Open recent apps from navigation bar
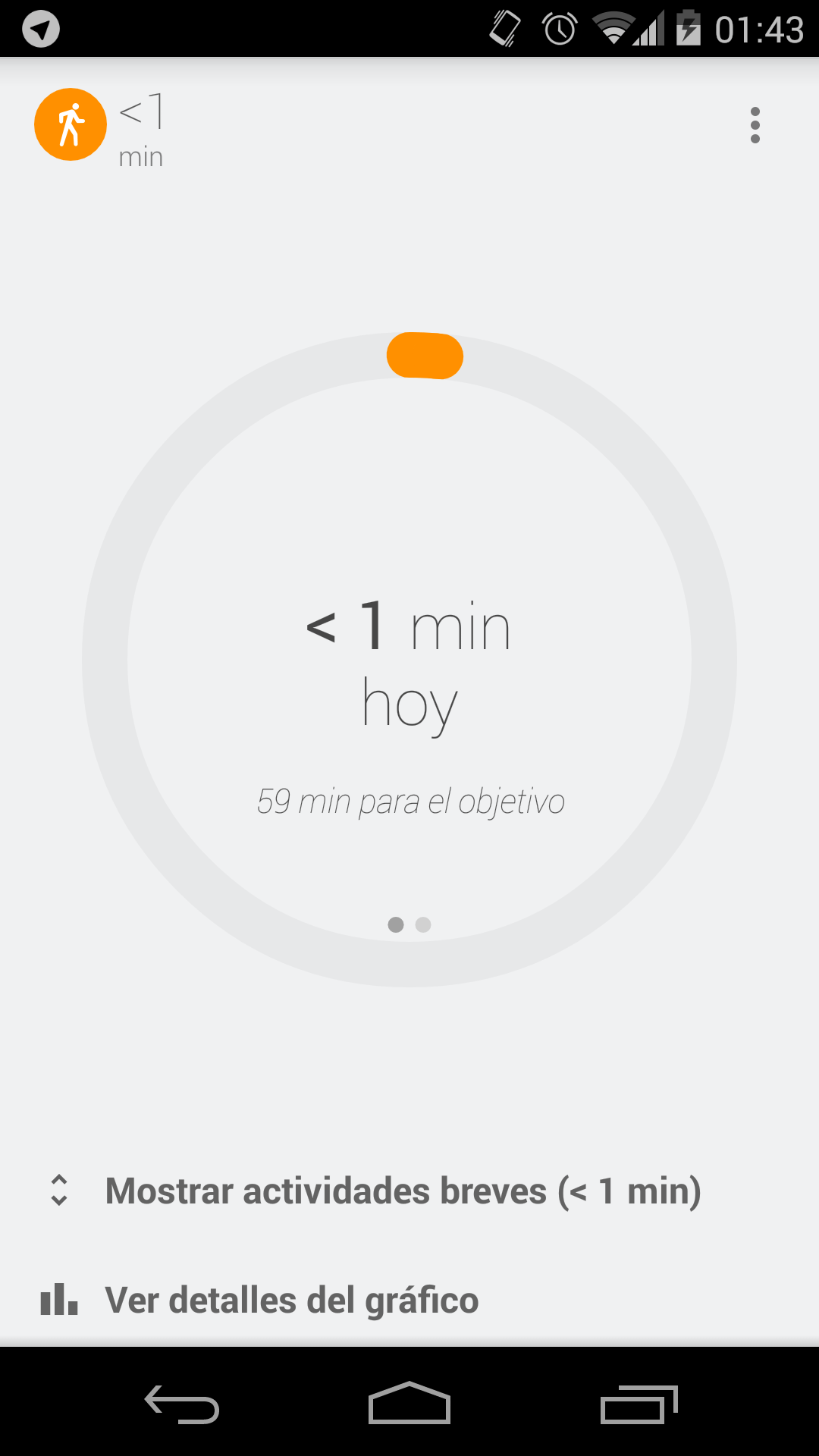 coord(639,1404)
